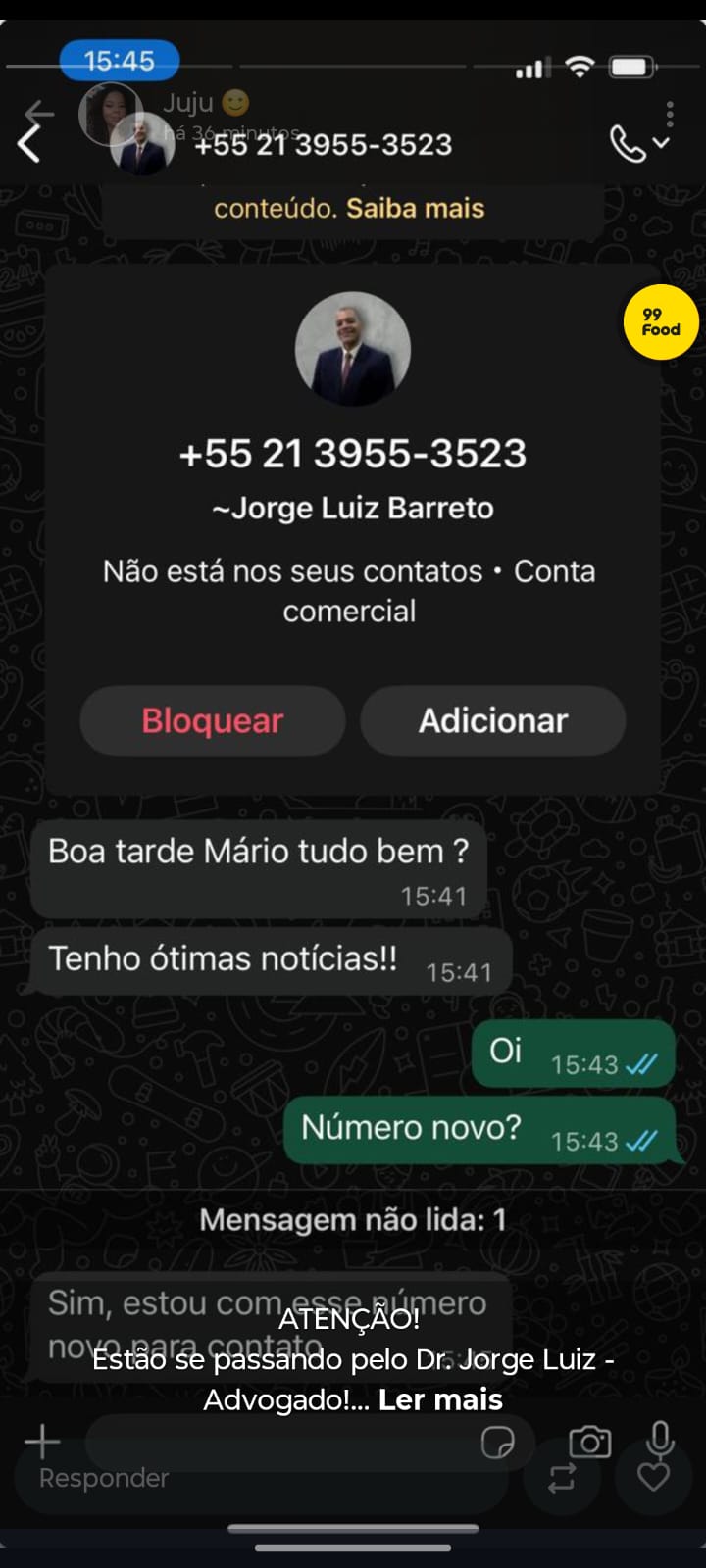Image resolution: width=706 pixels, height=1568 pixels.
Task: Open the status overflow menu
Action: click(x=670, y=115)
